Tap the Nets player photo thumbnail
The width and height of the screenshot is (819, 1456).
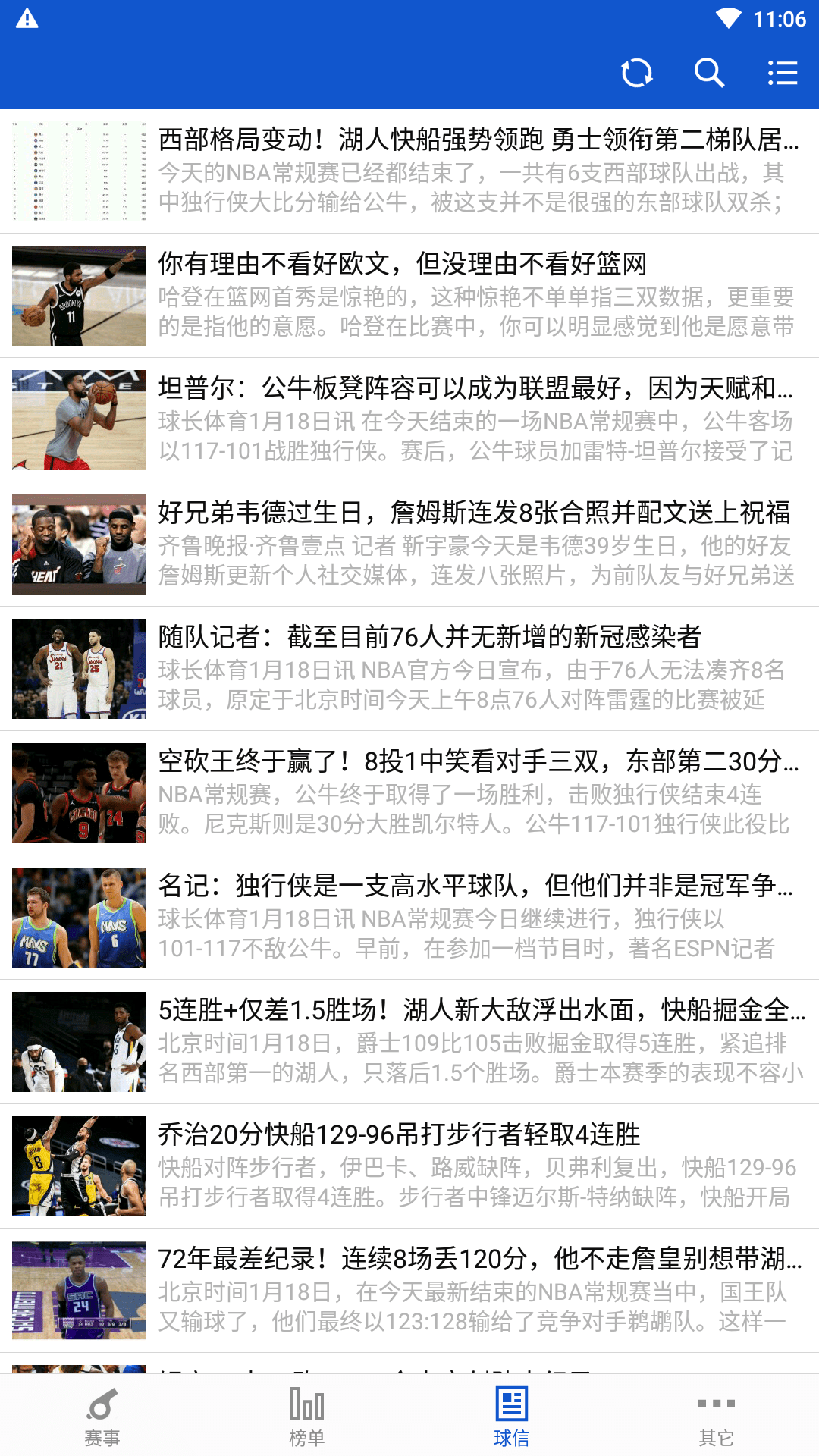[78, 296]
